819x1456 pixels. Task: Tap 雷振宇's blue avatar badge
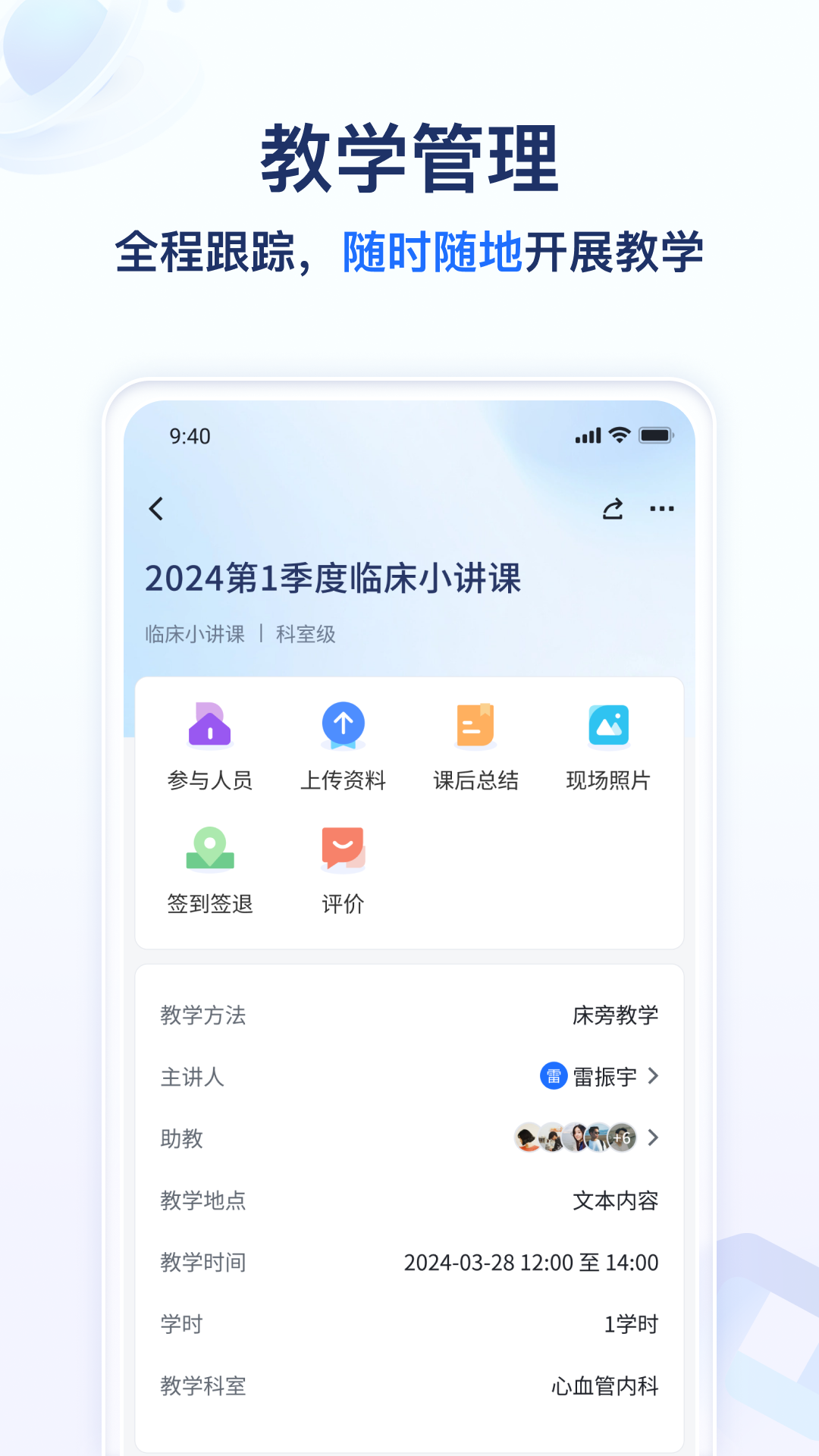tap(554, 1077)
